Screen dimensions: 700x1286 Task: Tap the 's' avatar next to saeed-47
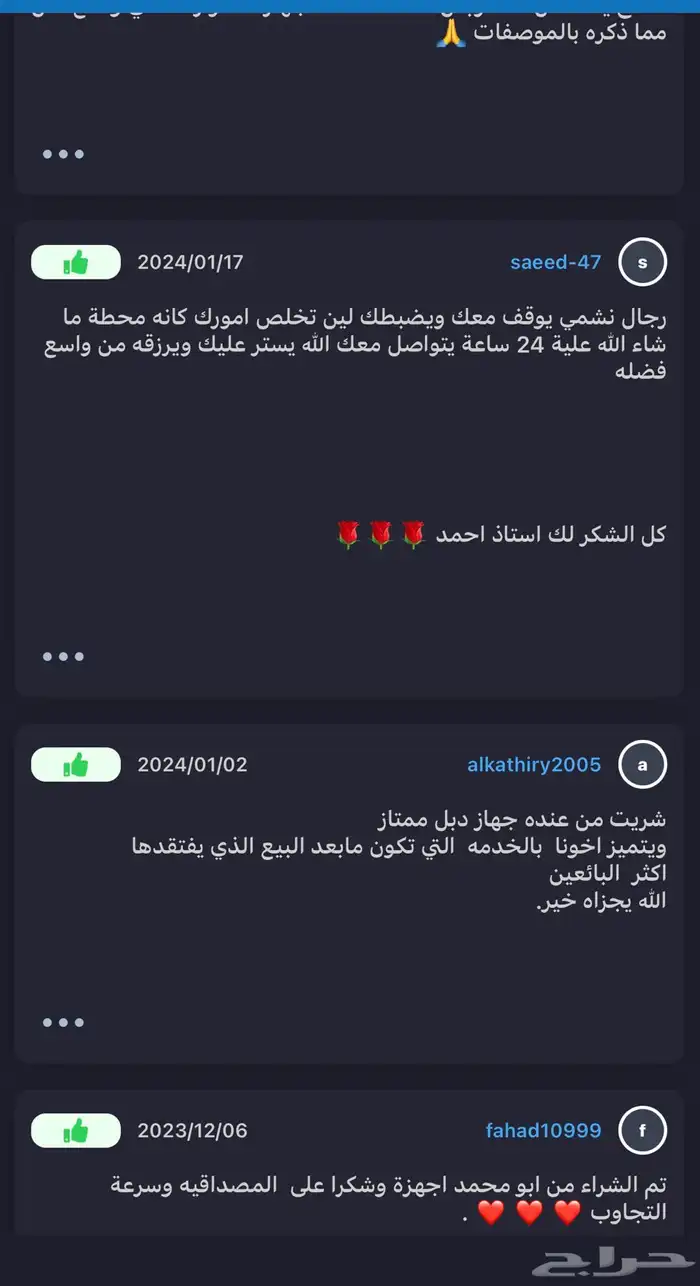(x=642, y=263)
